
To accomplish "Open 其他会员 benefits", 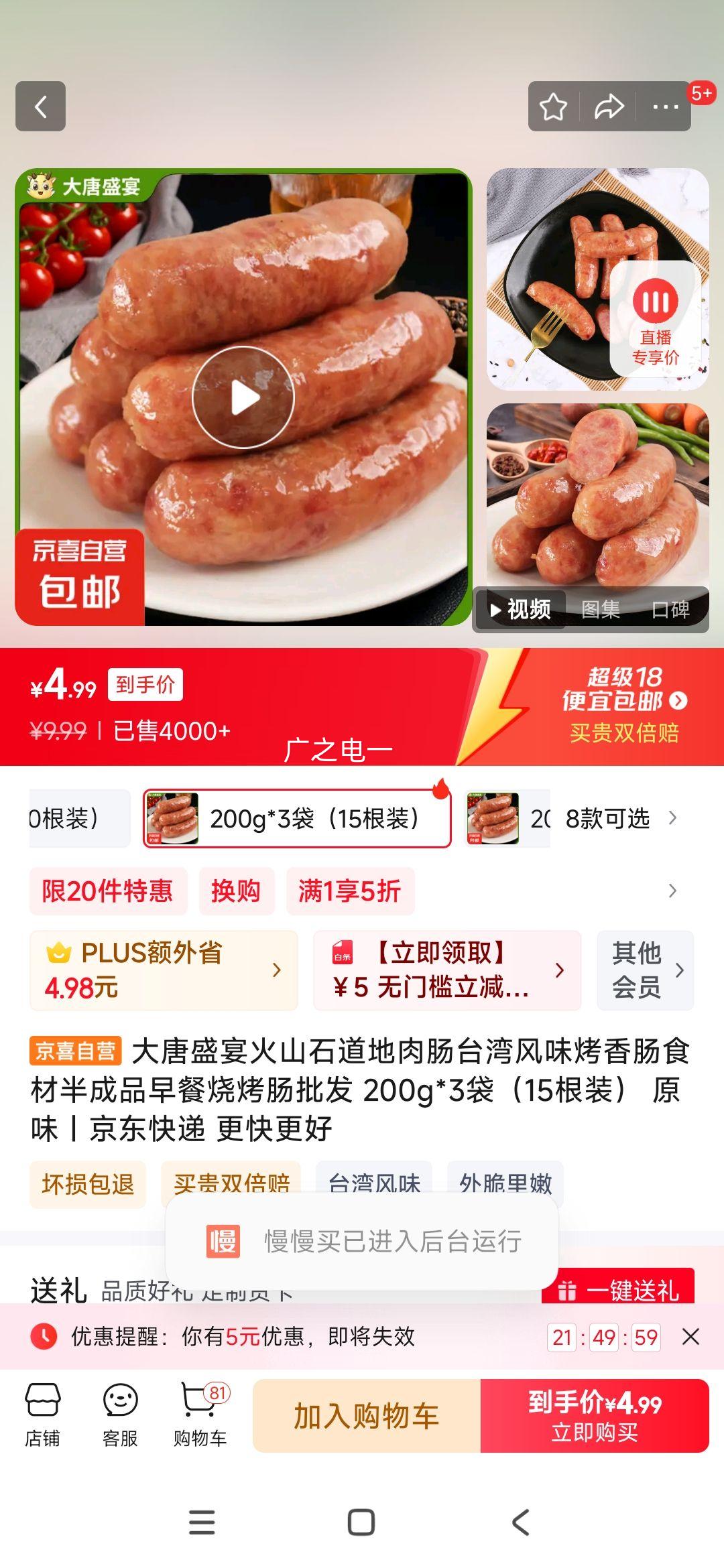I will point(646,970).
